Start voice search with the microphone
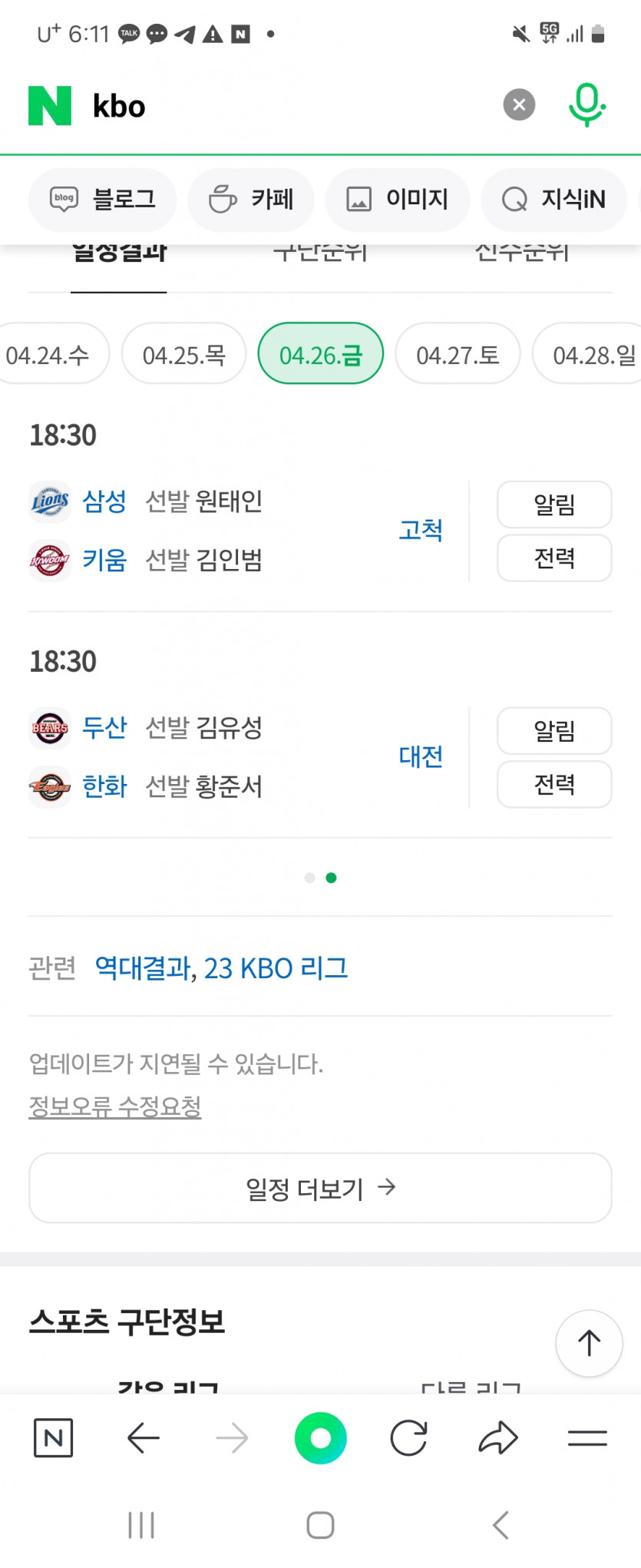 point(587,104)
